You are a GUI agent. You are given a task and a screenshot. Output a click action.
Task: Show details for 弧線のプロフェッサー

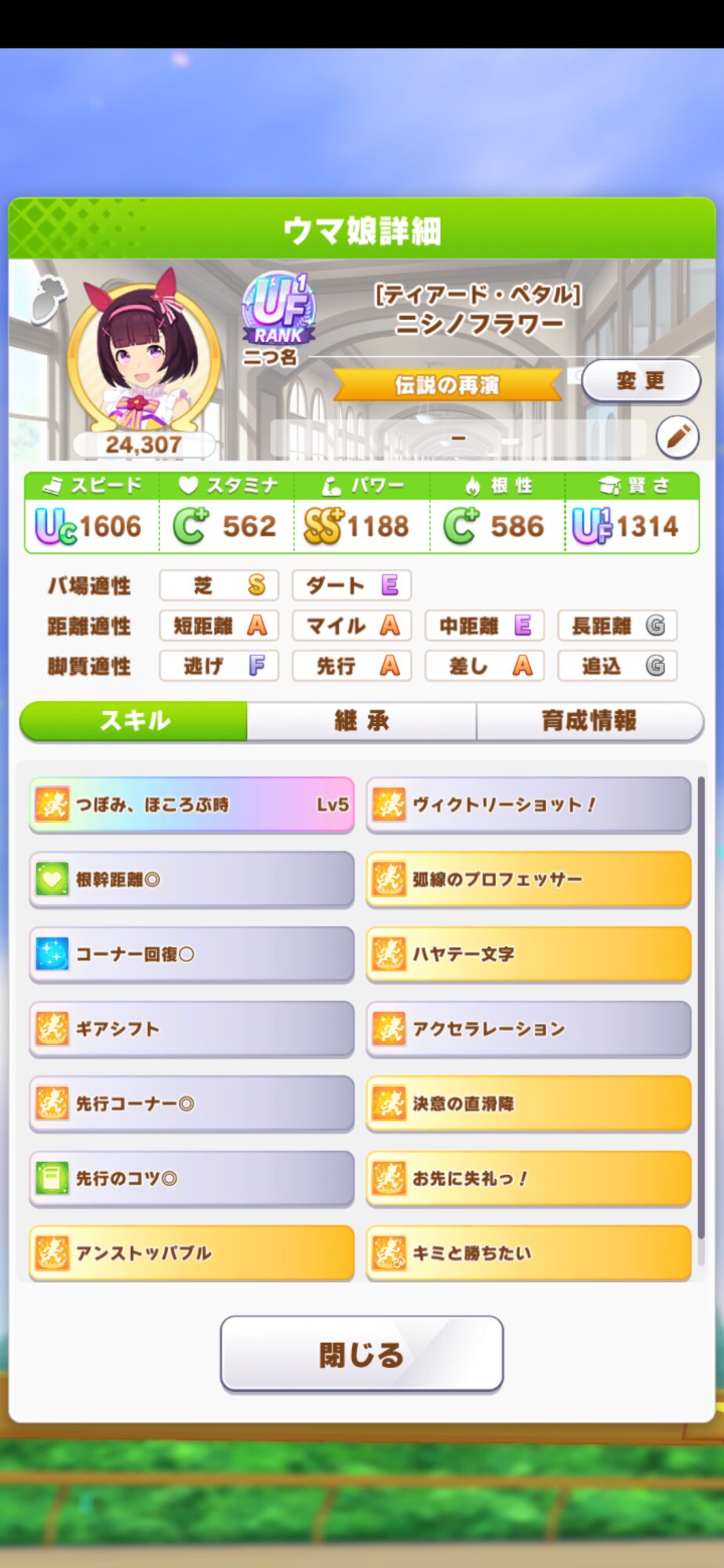click(529, 880)
